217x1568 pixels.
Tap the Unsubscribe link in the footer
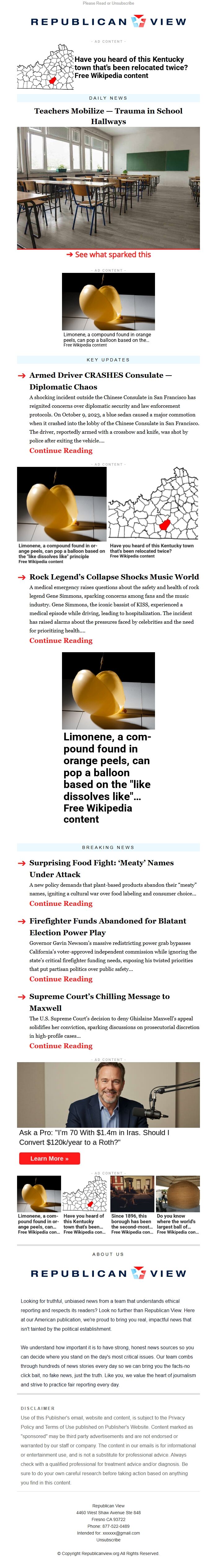pyautogui.click(x=108, y=1540)
